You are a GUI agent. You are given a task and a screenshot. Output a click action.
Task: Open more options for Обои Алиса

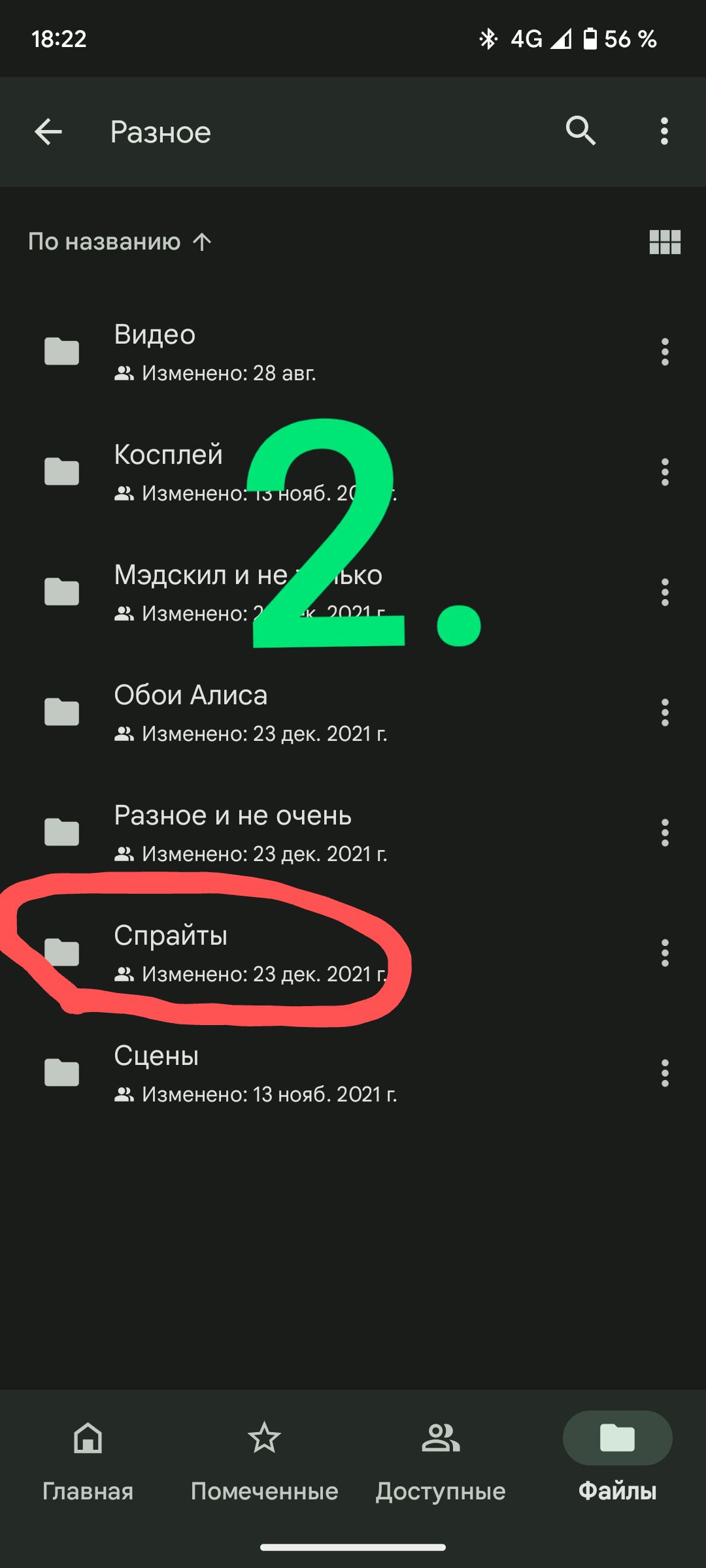pyautogui.click(x=664, y=712)
